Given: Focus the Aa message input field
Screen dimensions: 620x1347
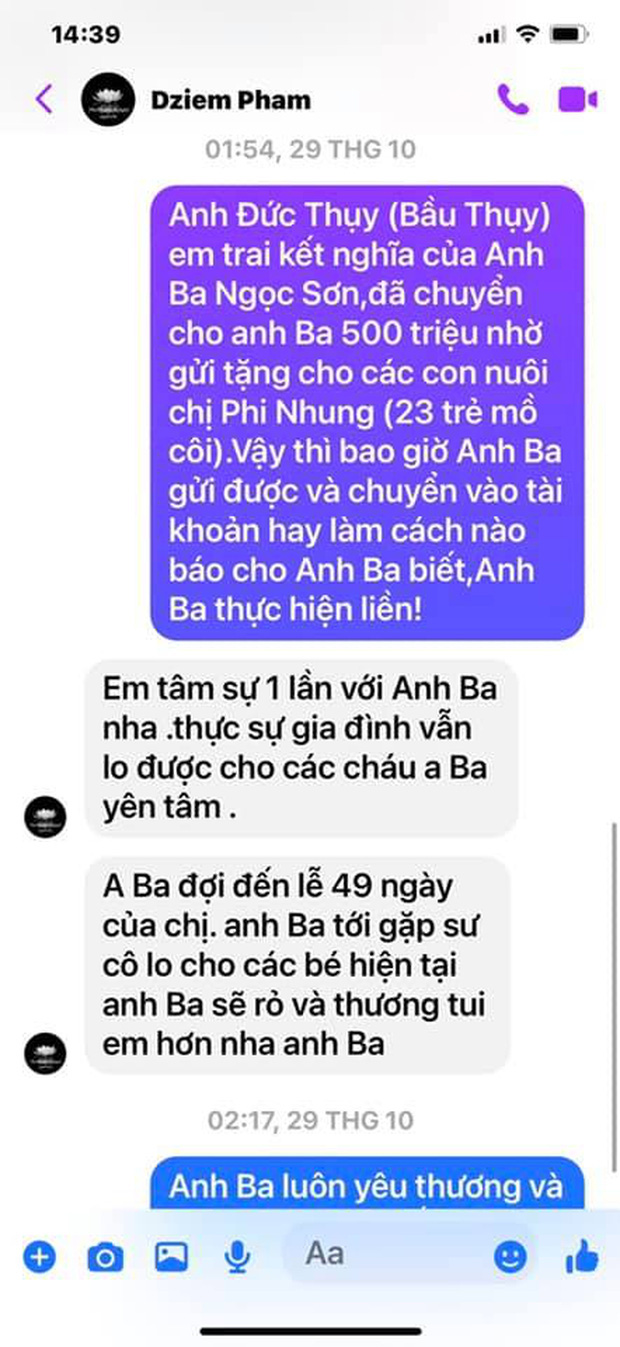Looking at the screenshot, I should click(x=390, y=1254).
